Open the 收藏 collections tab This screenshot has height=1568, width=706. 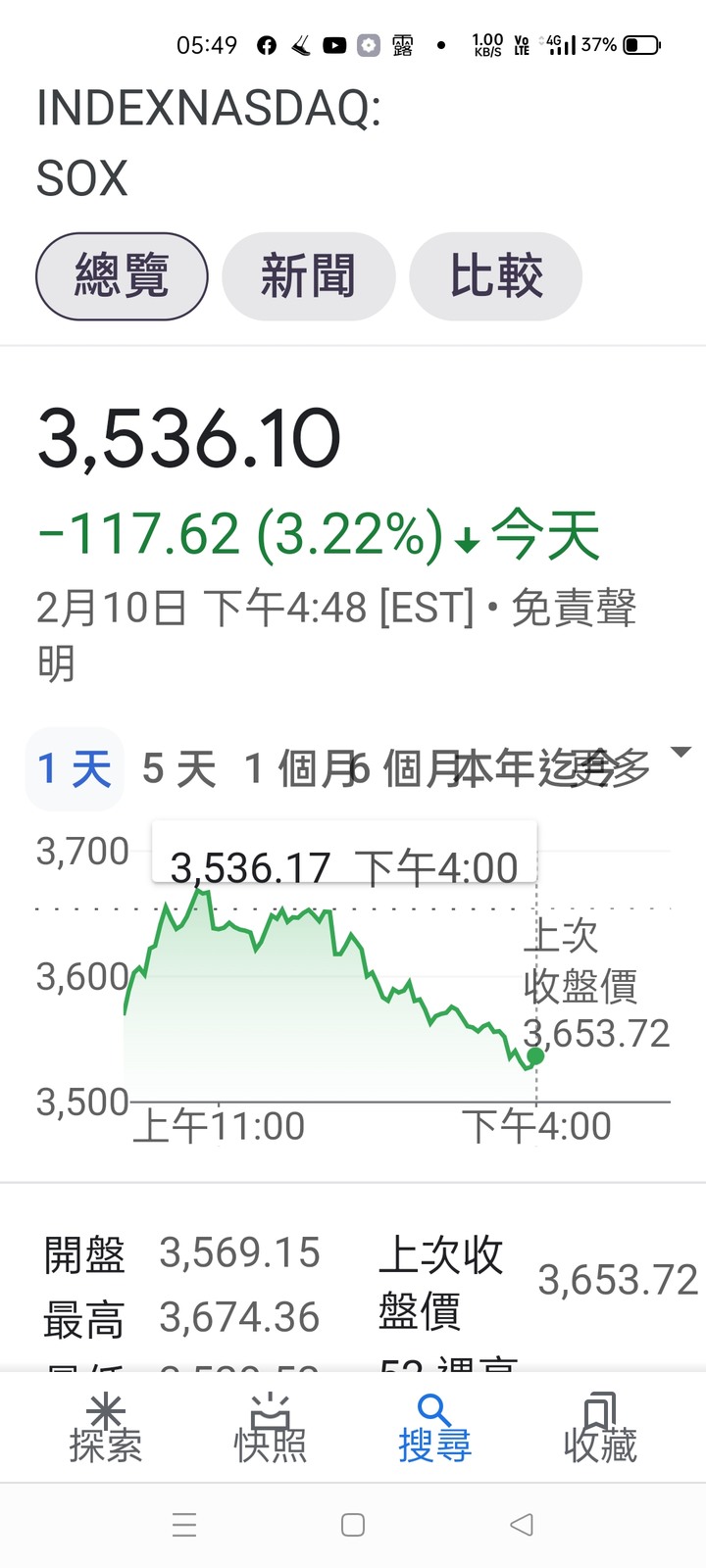[x=599, y=1429]
